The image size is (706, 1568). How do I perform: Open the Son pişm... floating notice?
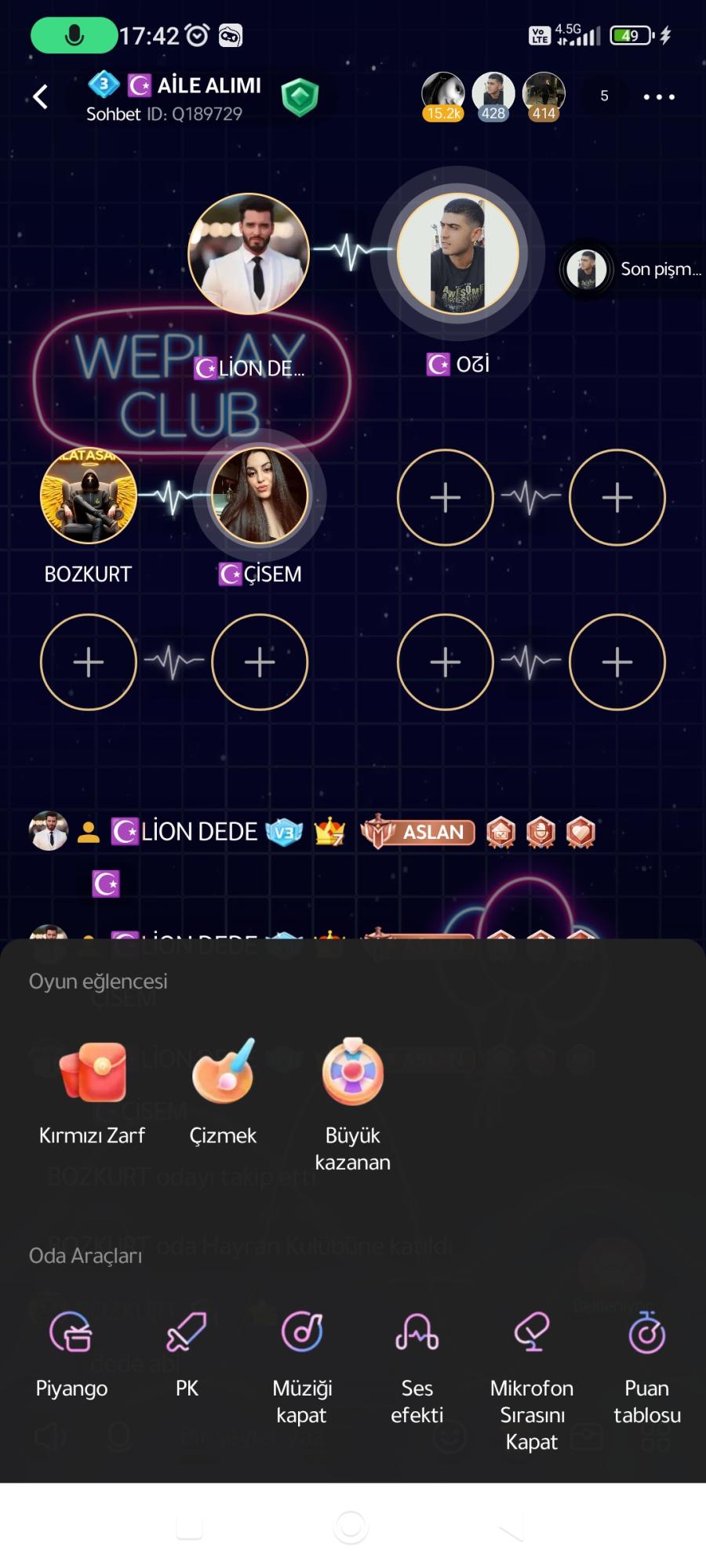631,270
